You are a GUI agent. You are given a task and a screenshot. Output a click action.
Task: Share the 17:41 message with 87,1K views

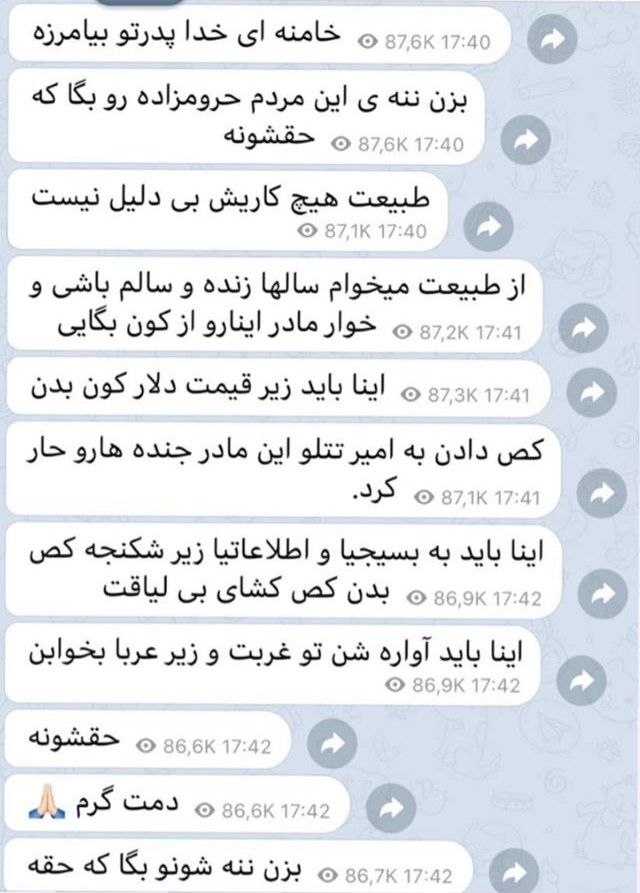click(601, 492)
